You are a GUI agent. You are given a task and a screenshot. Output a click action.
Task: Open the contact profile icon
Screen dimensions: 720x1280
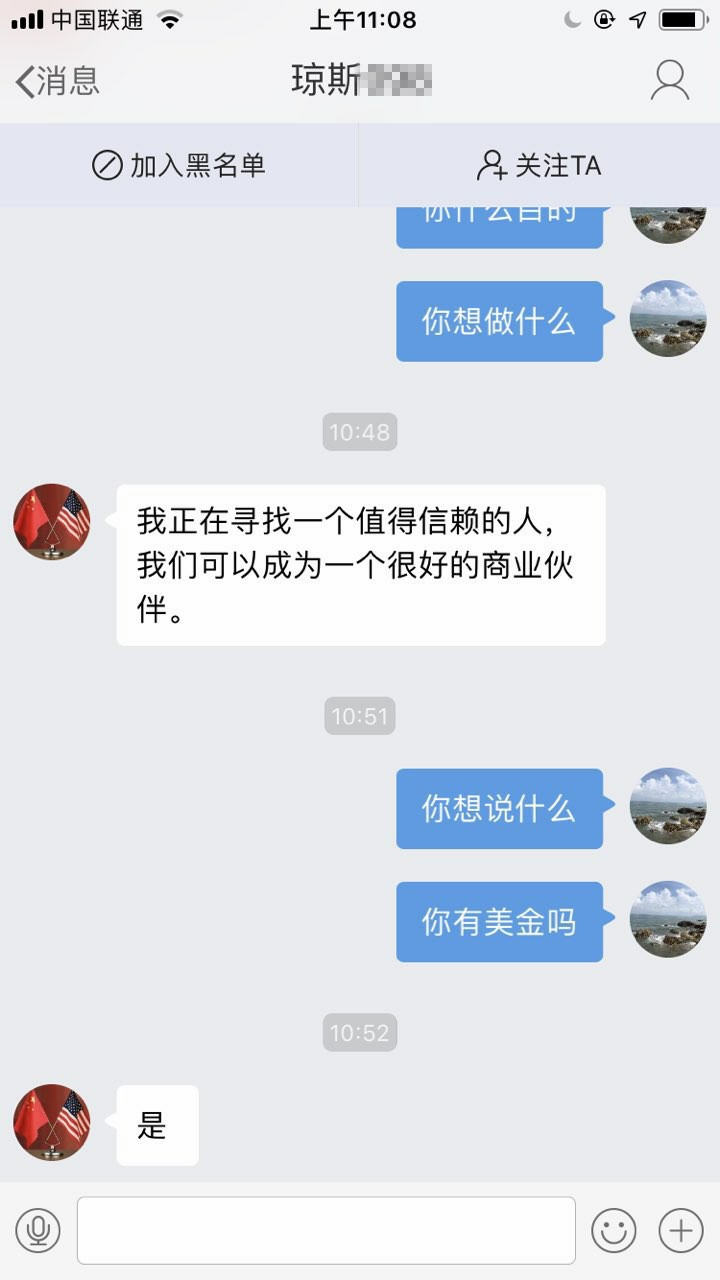[669, 80]
